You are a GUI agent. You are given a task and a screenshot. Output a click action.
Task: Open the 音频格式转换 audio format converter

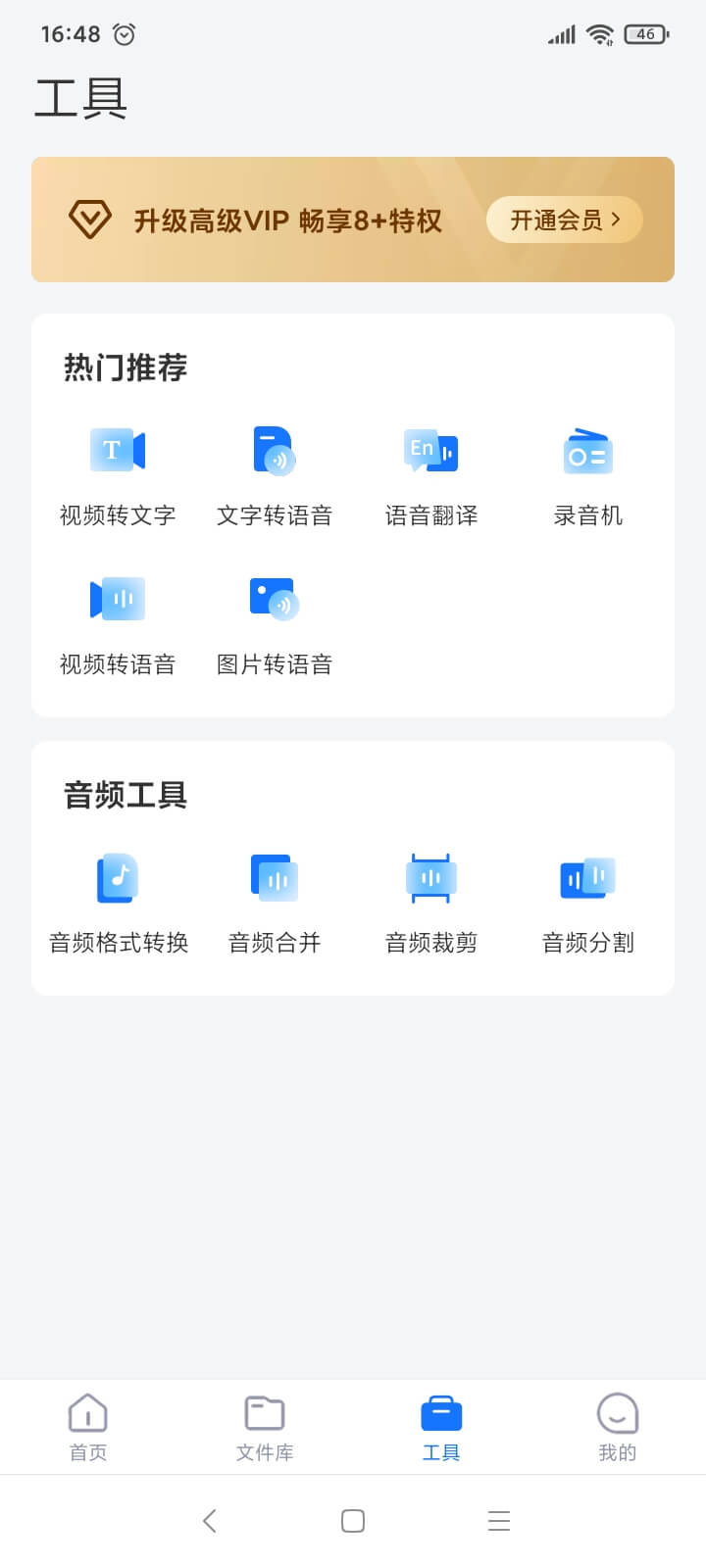(117, 901)
